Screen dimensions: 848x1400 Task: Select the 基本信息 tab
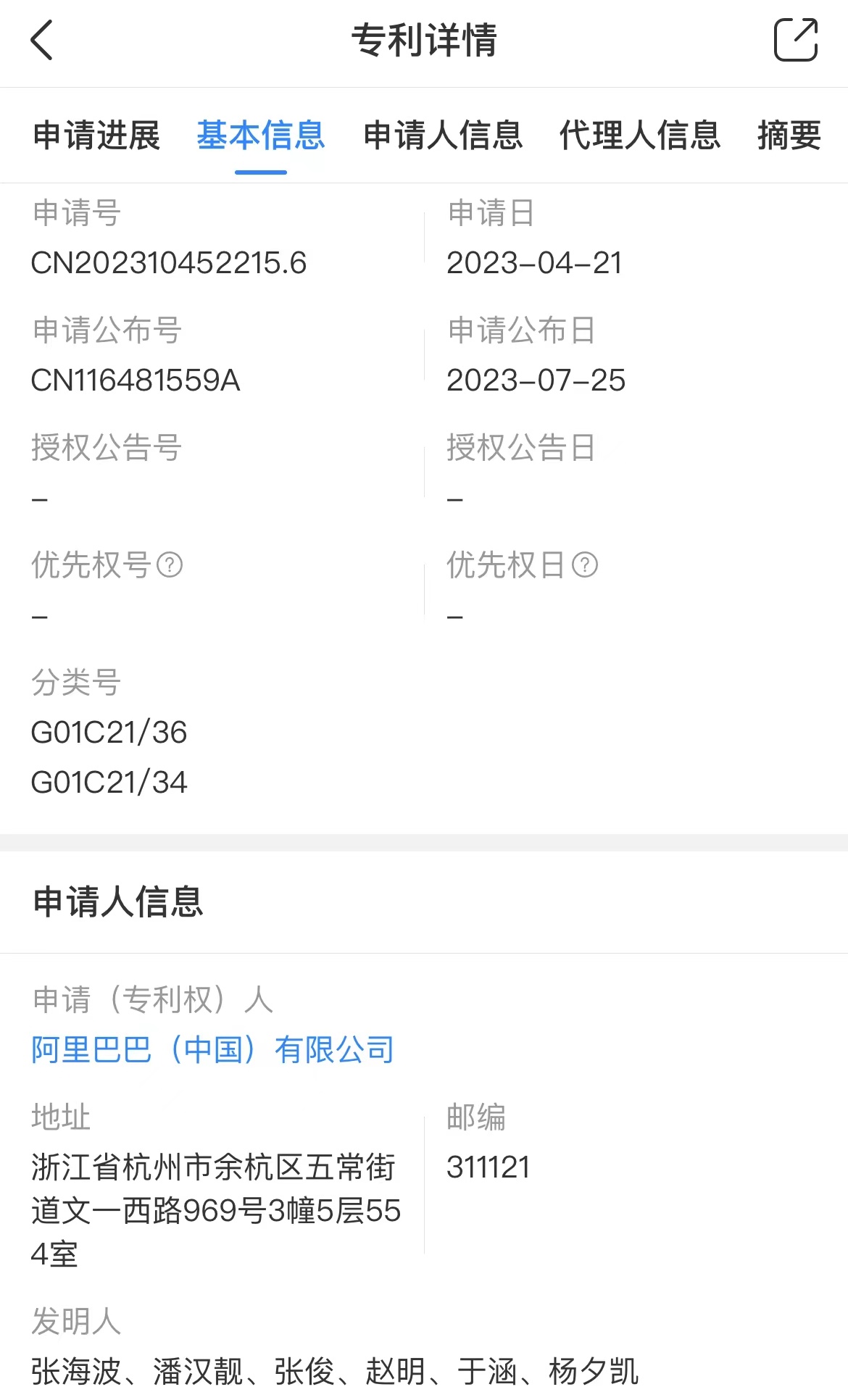tap(261, 136)
